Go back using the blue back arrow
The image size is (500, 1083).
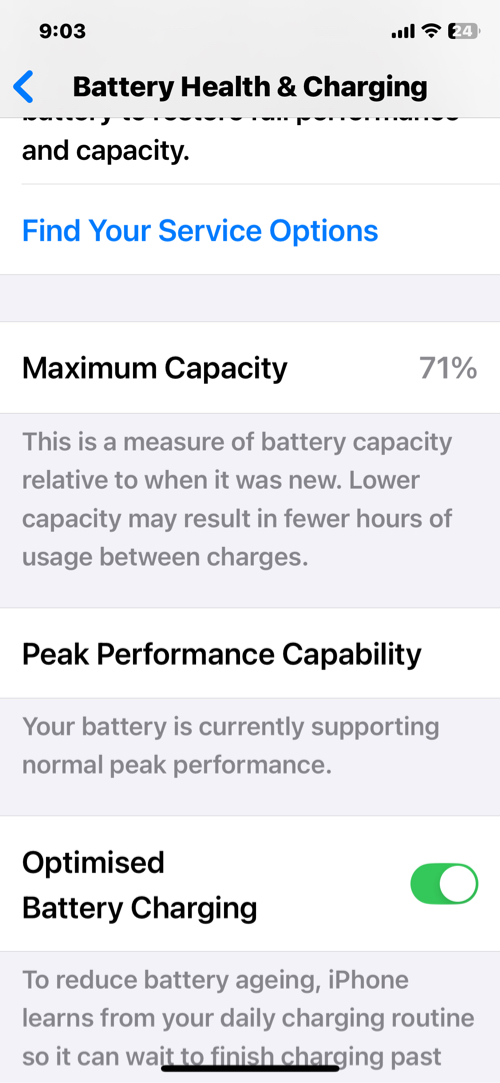pos(23,87)
